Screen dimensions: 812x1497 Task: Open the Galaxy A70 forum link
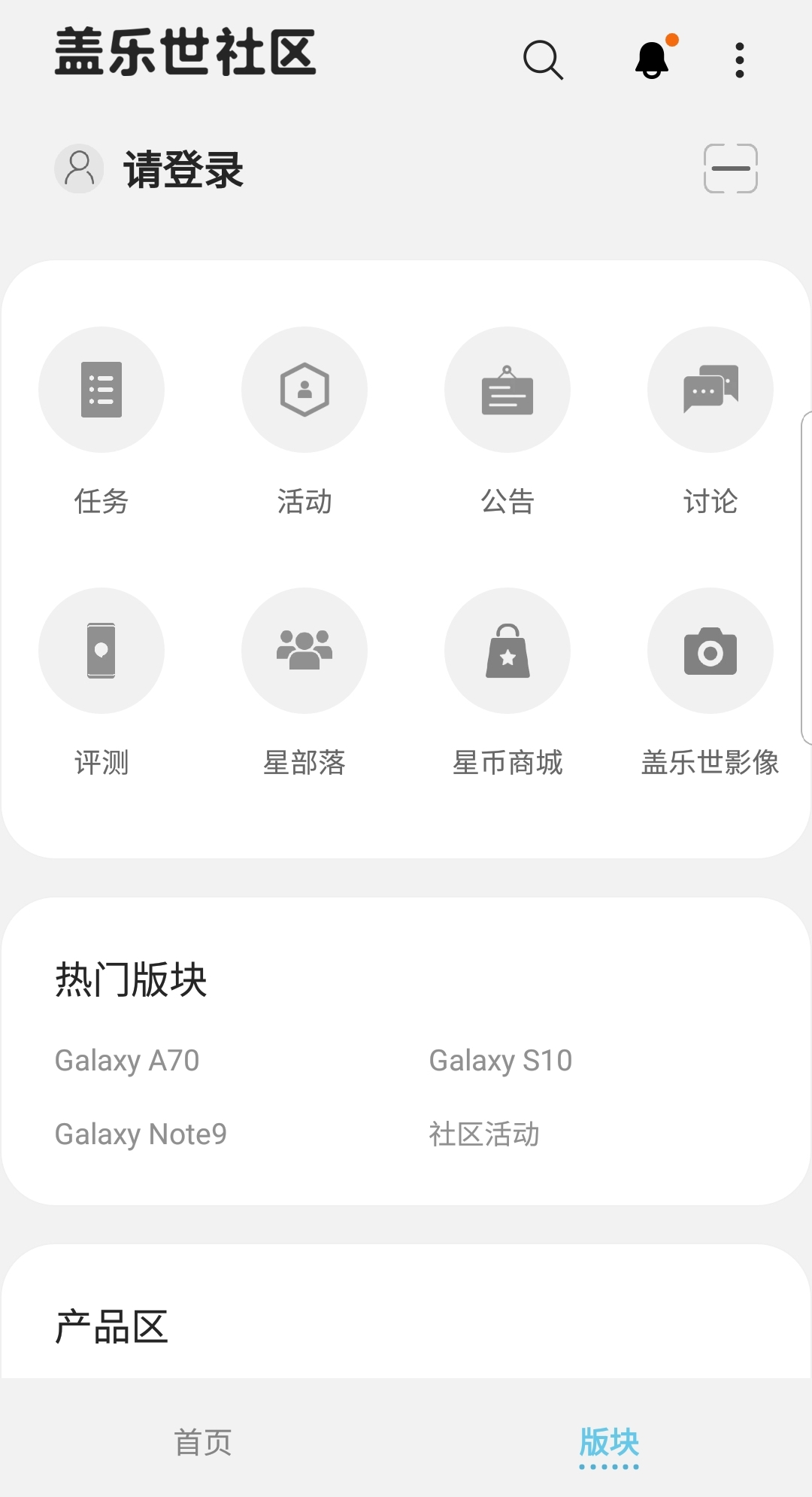pyautogui.click(x=126, y=1061)
